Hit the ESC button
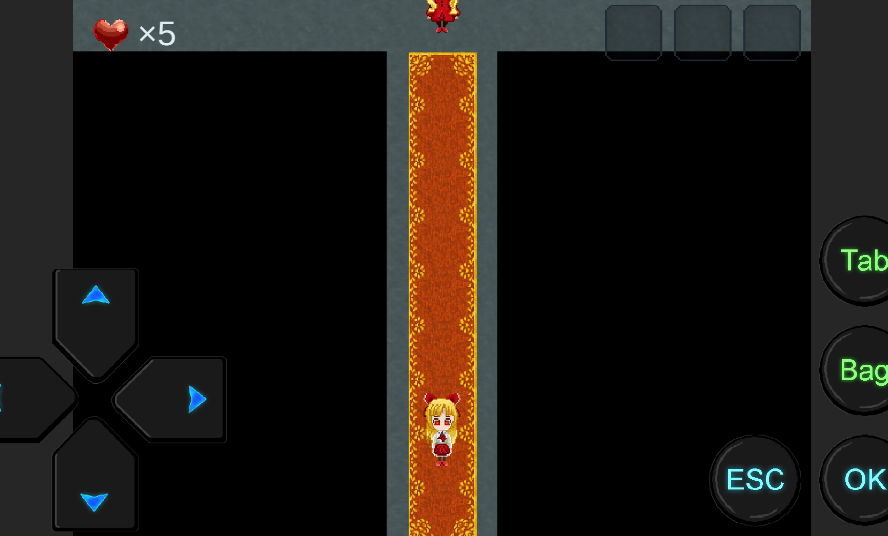This screenshot has height=536, width=888. (755, 479)
